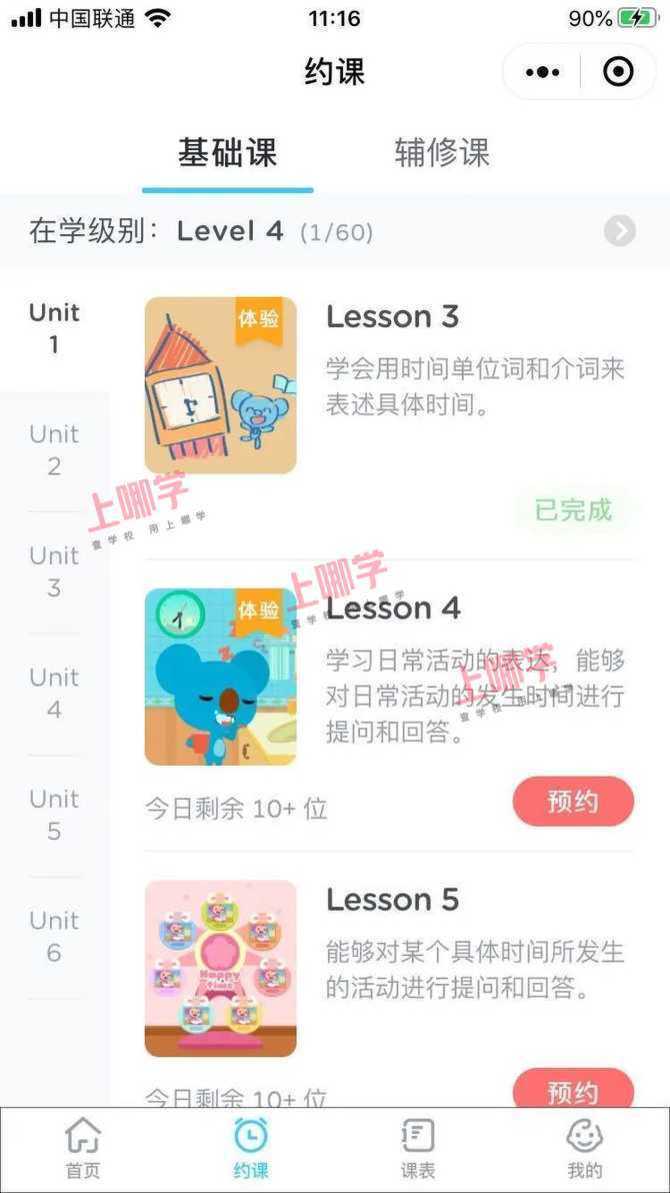
Task: Tap 预约 to book Lesson 4
Action: [x=573, y=801]
